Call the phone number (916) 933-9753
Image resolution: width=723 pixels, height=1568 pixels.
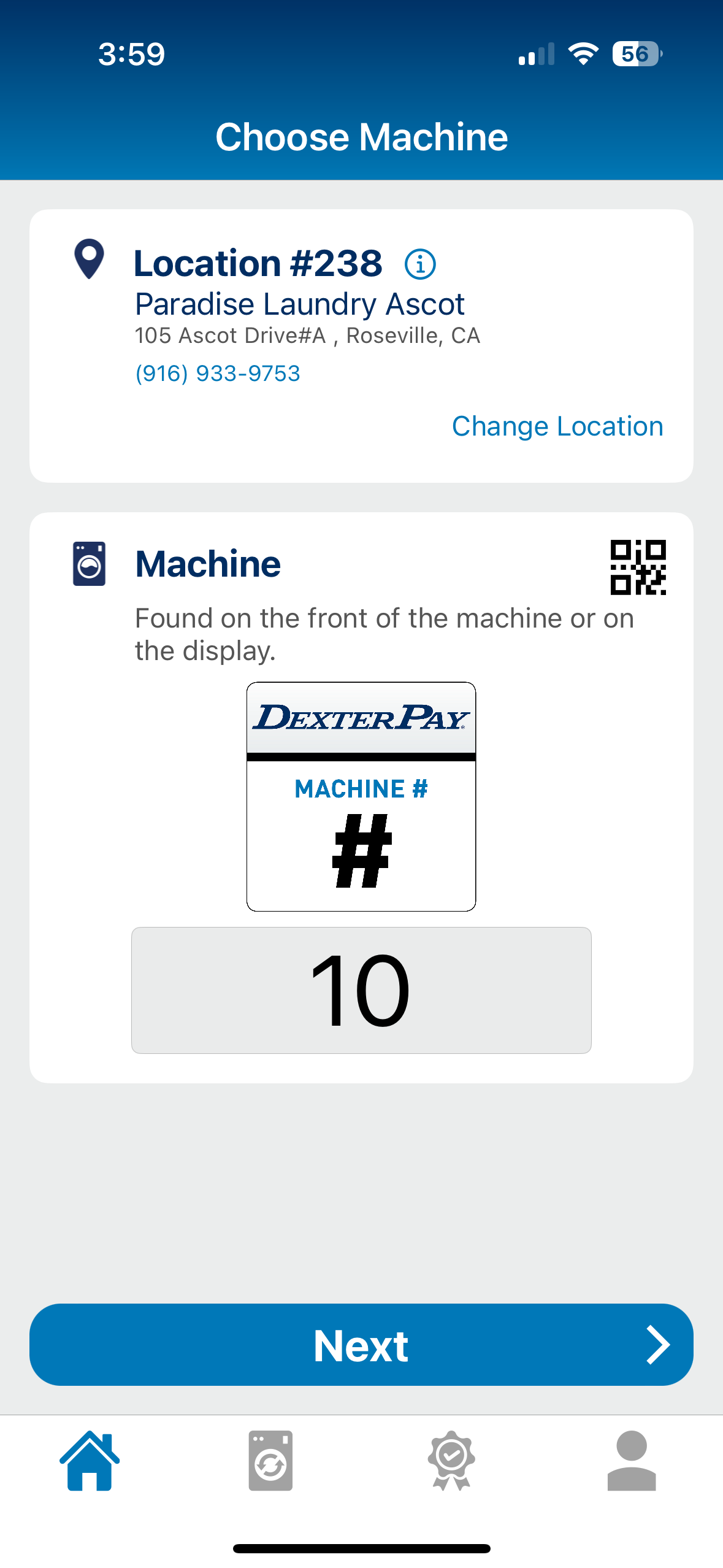click(217, 373)
